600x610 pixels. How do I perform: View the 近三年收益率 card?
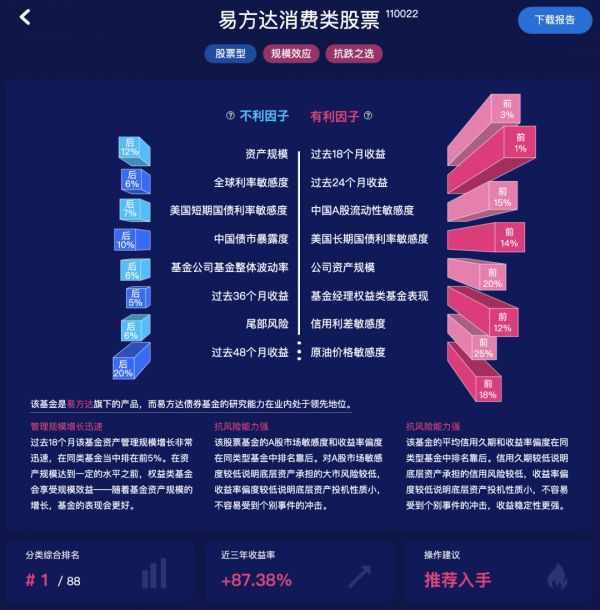pos(299,569)
